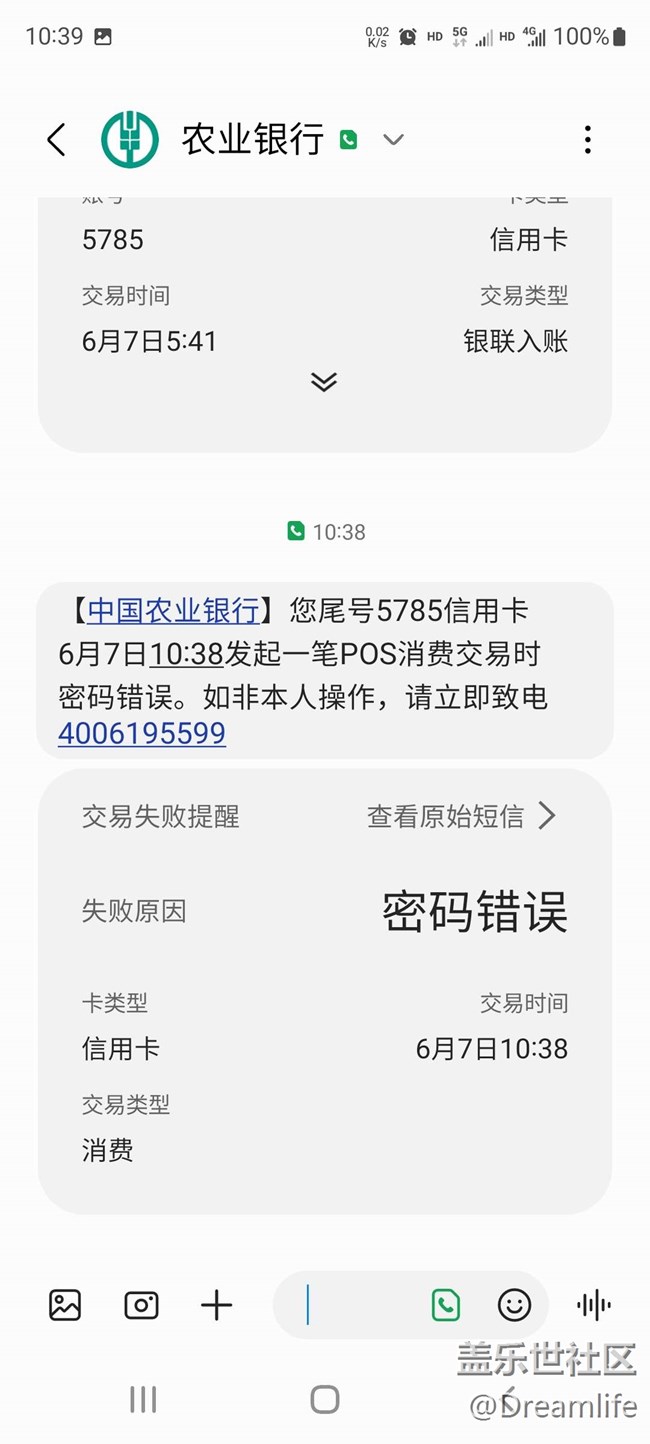
Task: Open the 中国农业银行 link in the message
Action: 173,610
